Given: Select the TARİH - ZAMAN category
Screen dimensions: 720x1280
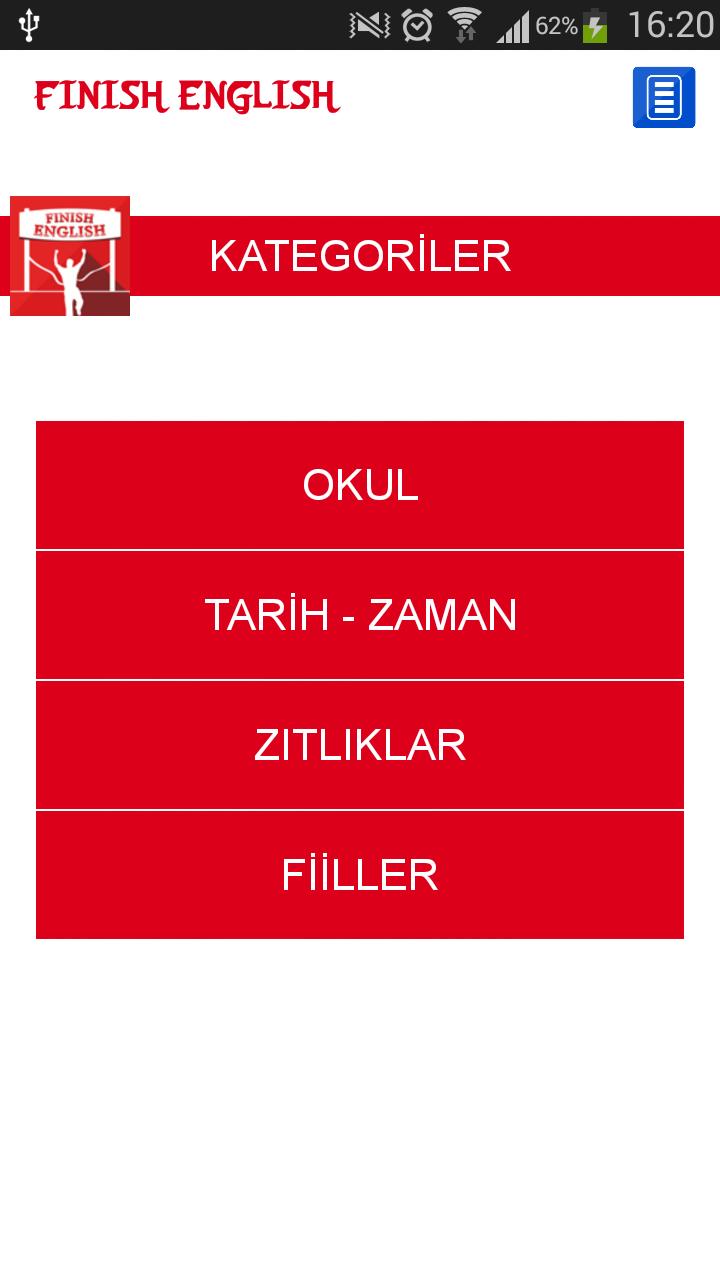Looking at the screenshot, I should pos(360,615).
